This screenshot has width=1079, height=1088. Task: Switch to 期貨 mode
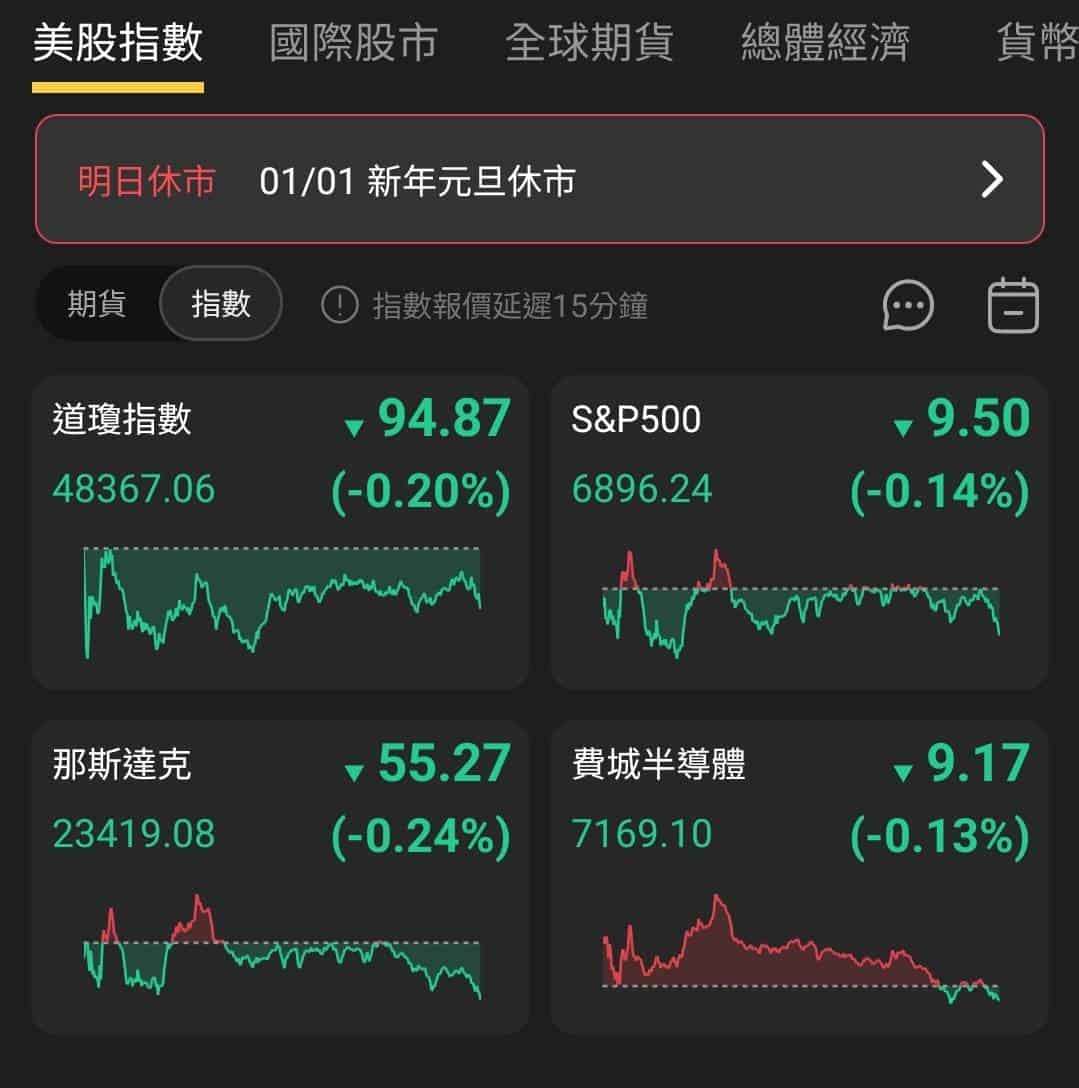pyautogui.click(x=94, y=303)
